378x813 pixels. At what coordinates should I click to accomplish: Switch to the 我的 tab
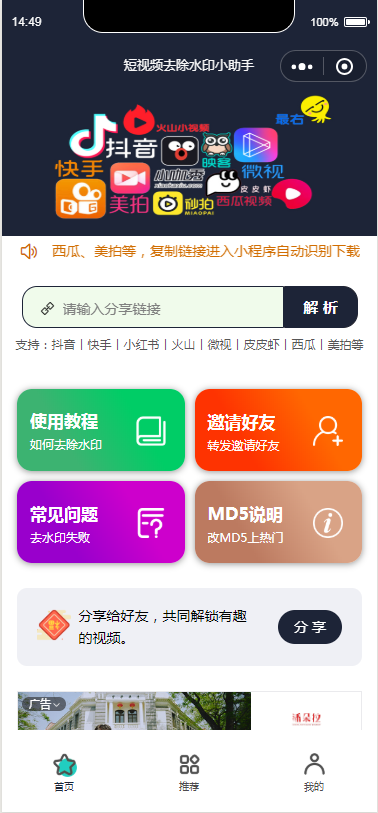click(x=314, y=773)
